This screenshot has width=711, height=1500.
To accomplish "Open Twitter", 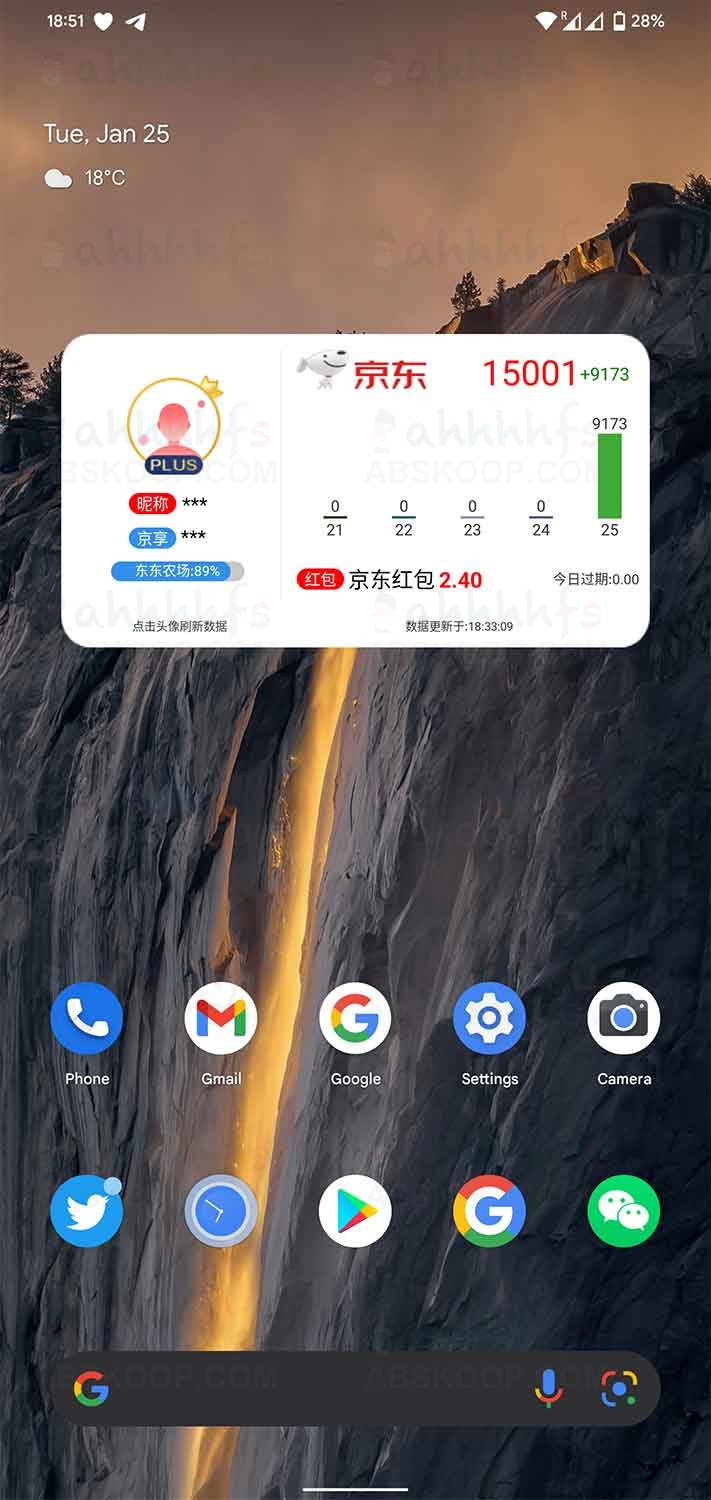I will [x=87, y=1211].
